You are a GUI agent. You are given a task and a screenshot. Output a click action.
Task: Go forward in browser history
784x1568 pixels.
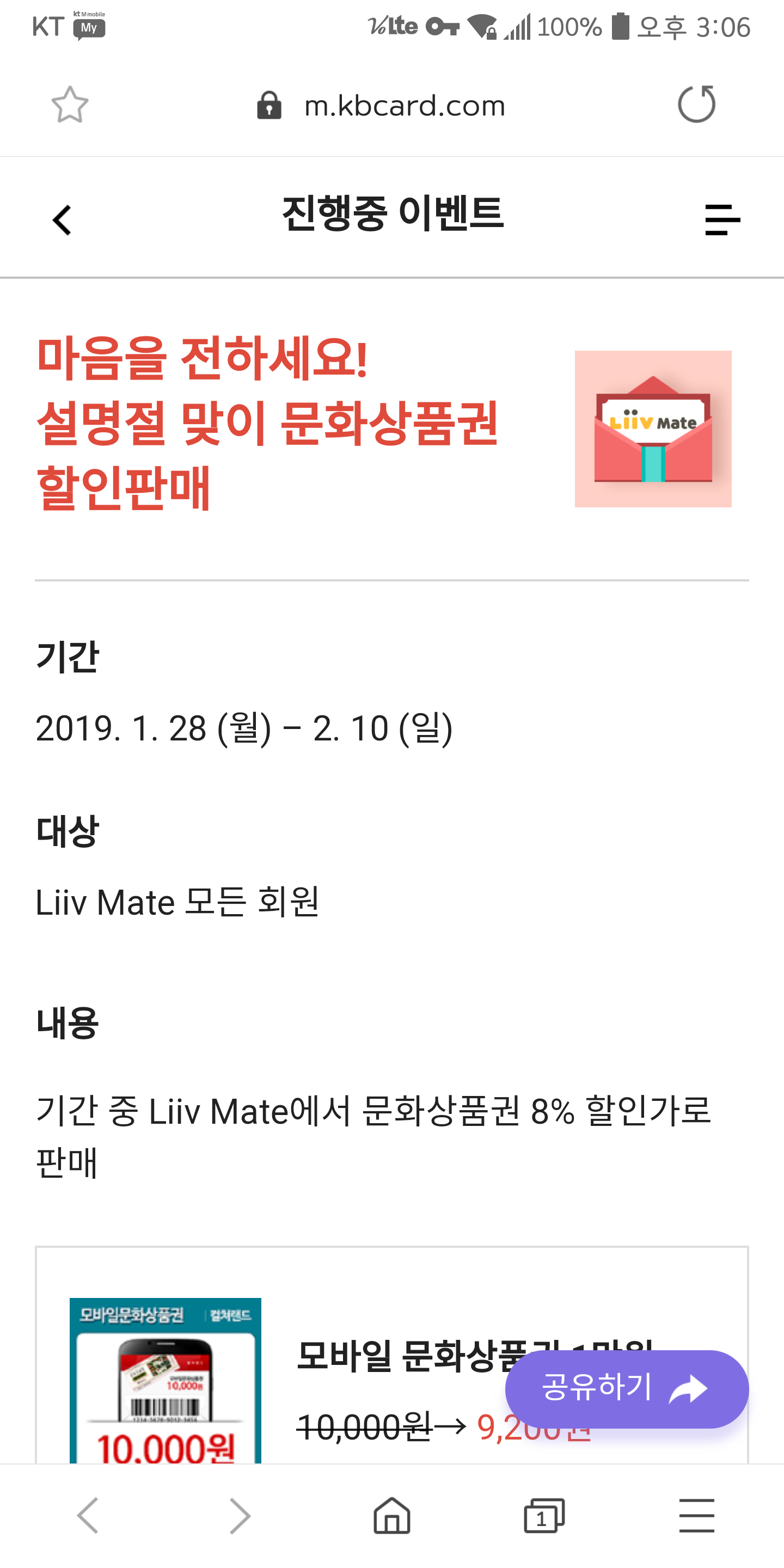(x=240, y=1515)
